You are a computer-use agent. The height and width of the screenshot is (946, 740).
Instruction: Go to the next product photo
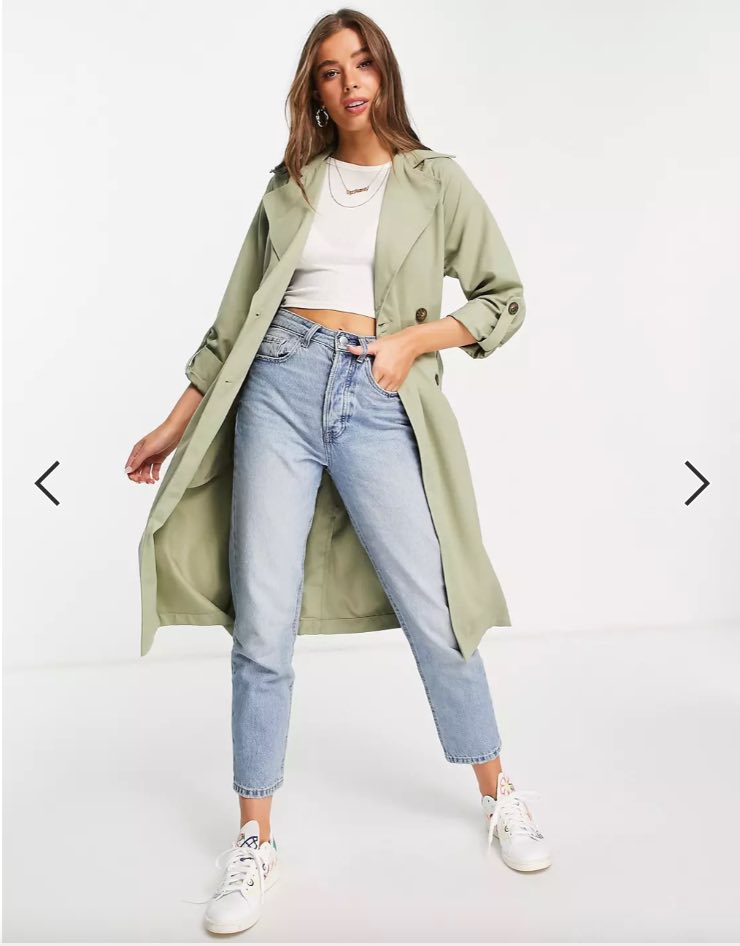[x=696, y=483]
